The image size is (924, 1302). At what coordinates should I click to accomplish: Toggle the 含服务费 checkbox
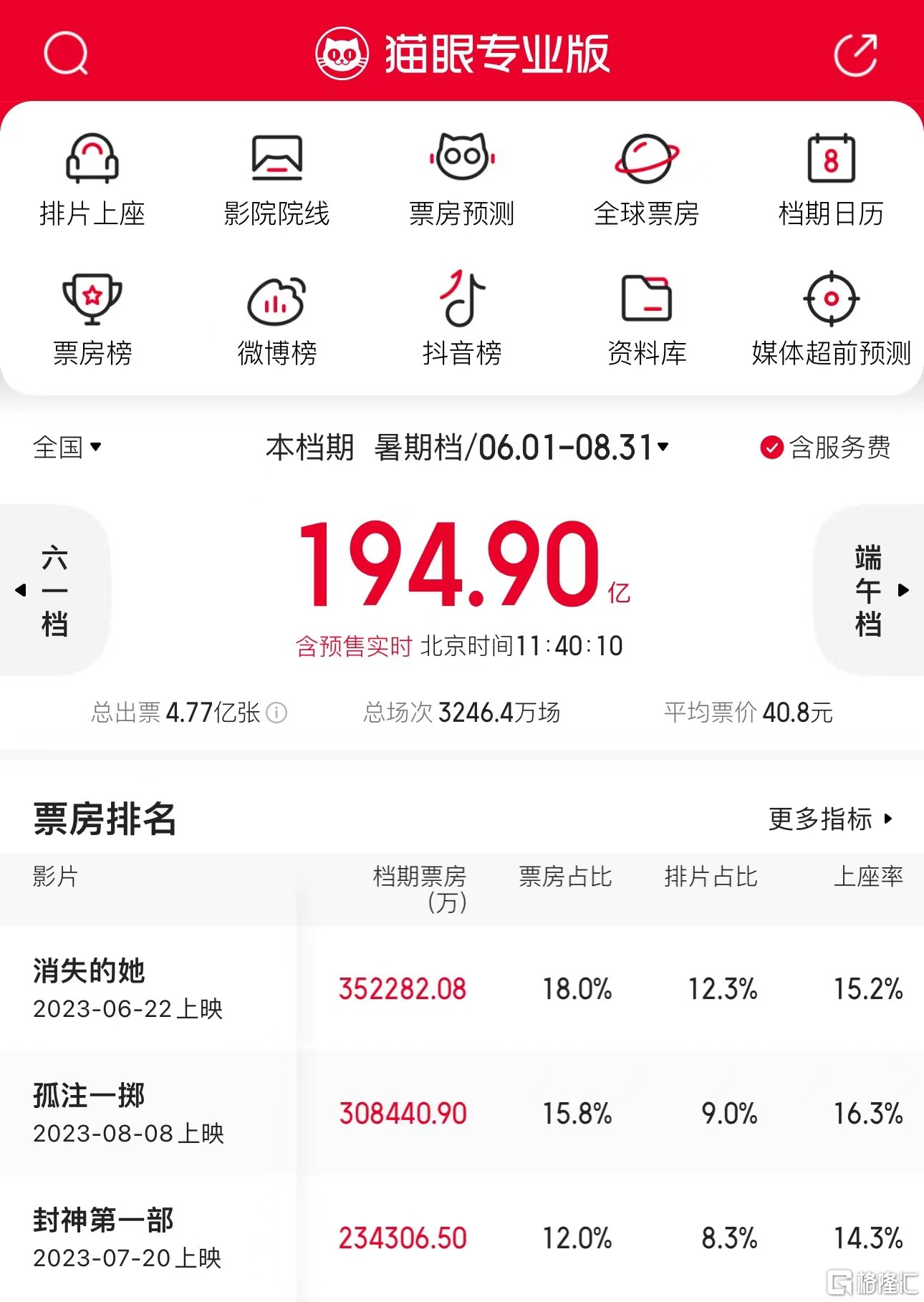[771, 448]
